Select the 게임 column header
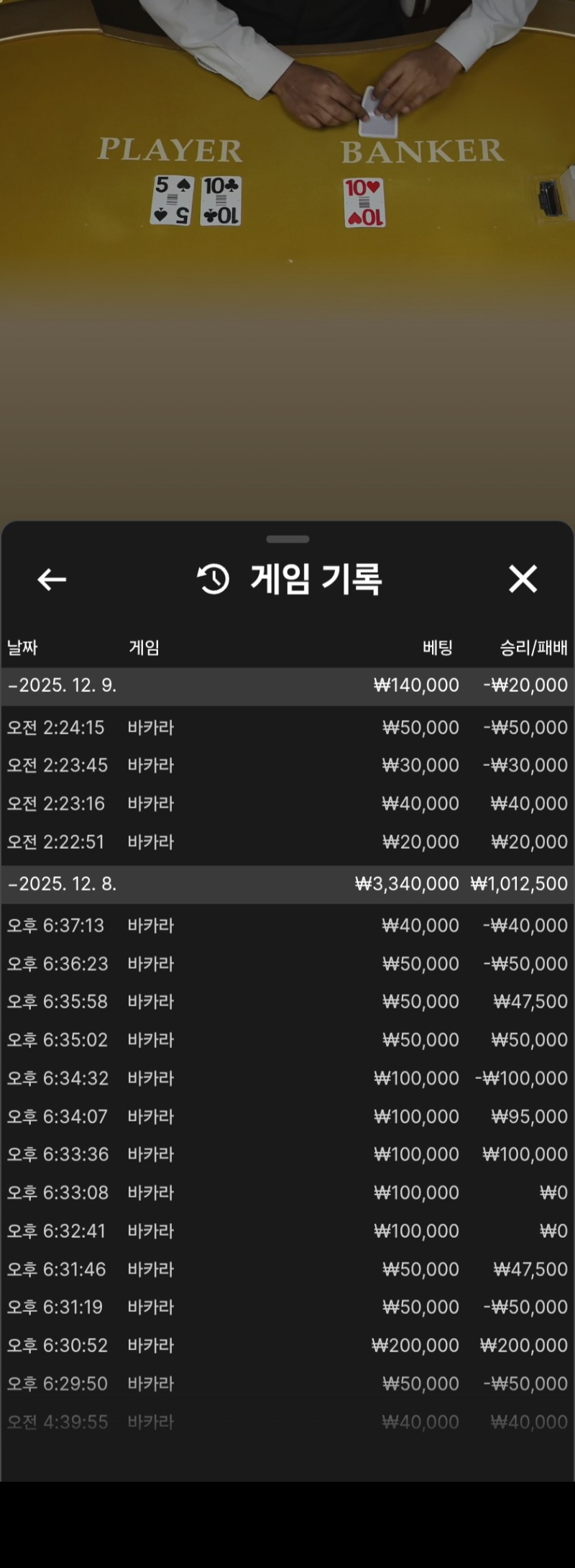This screenshot has height=1568, width=575. point(144,647)
